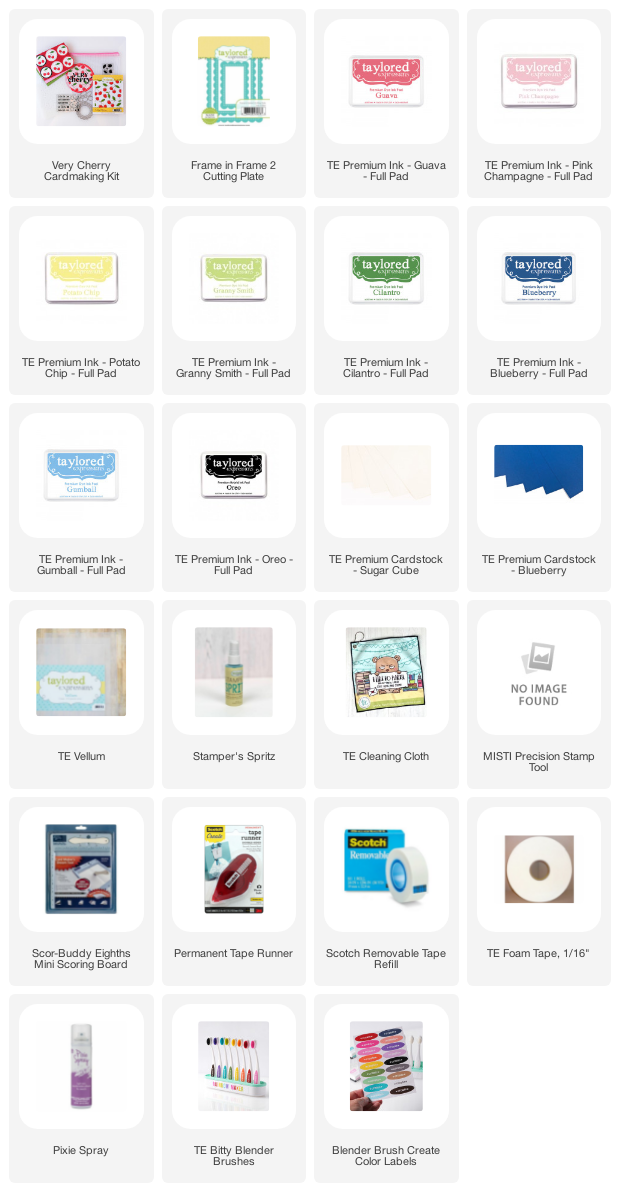Tap MISTI Precision Stamp Tool card

539,694
